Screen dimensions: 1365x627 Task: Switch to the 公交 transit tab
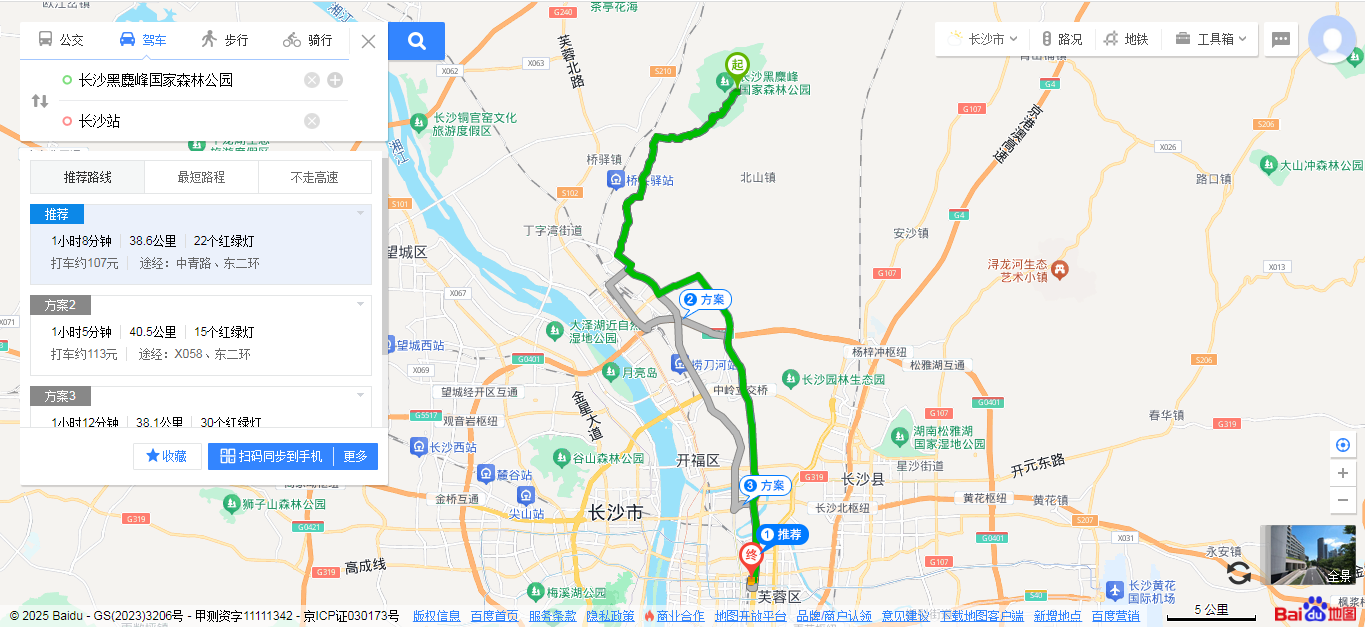(x=61, y=40)
